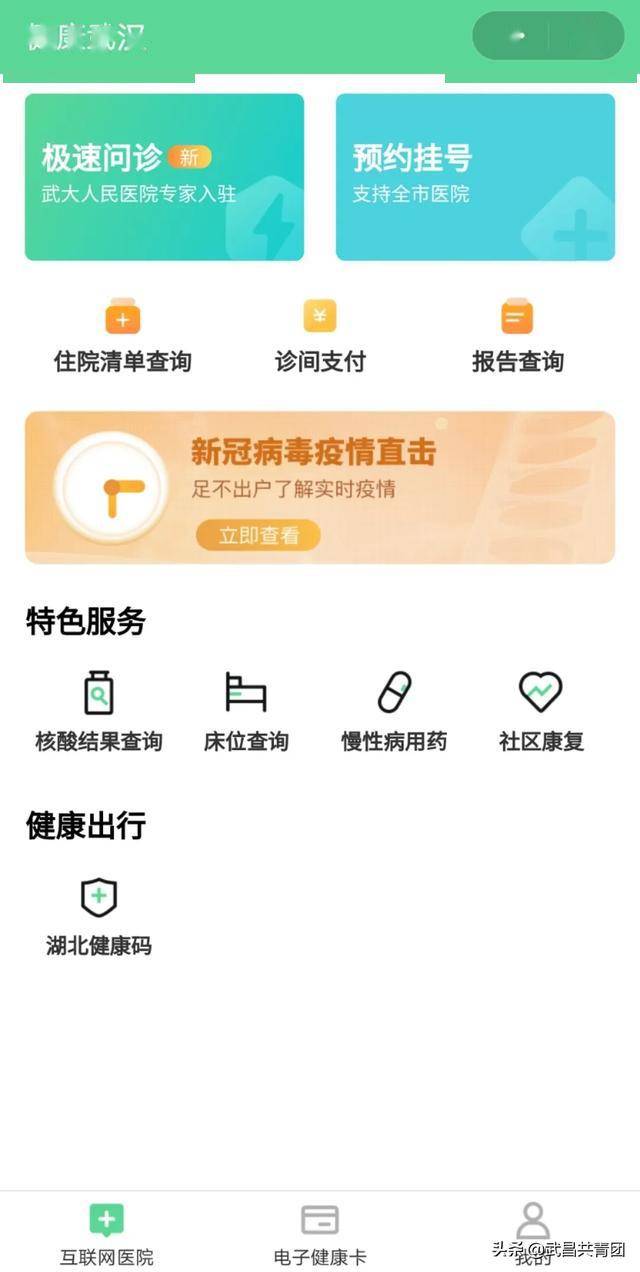Open 预约挂号 appointment registration card
640x1272 pixels.
click(x=475, y=177)
